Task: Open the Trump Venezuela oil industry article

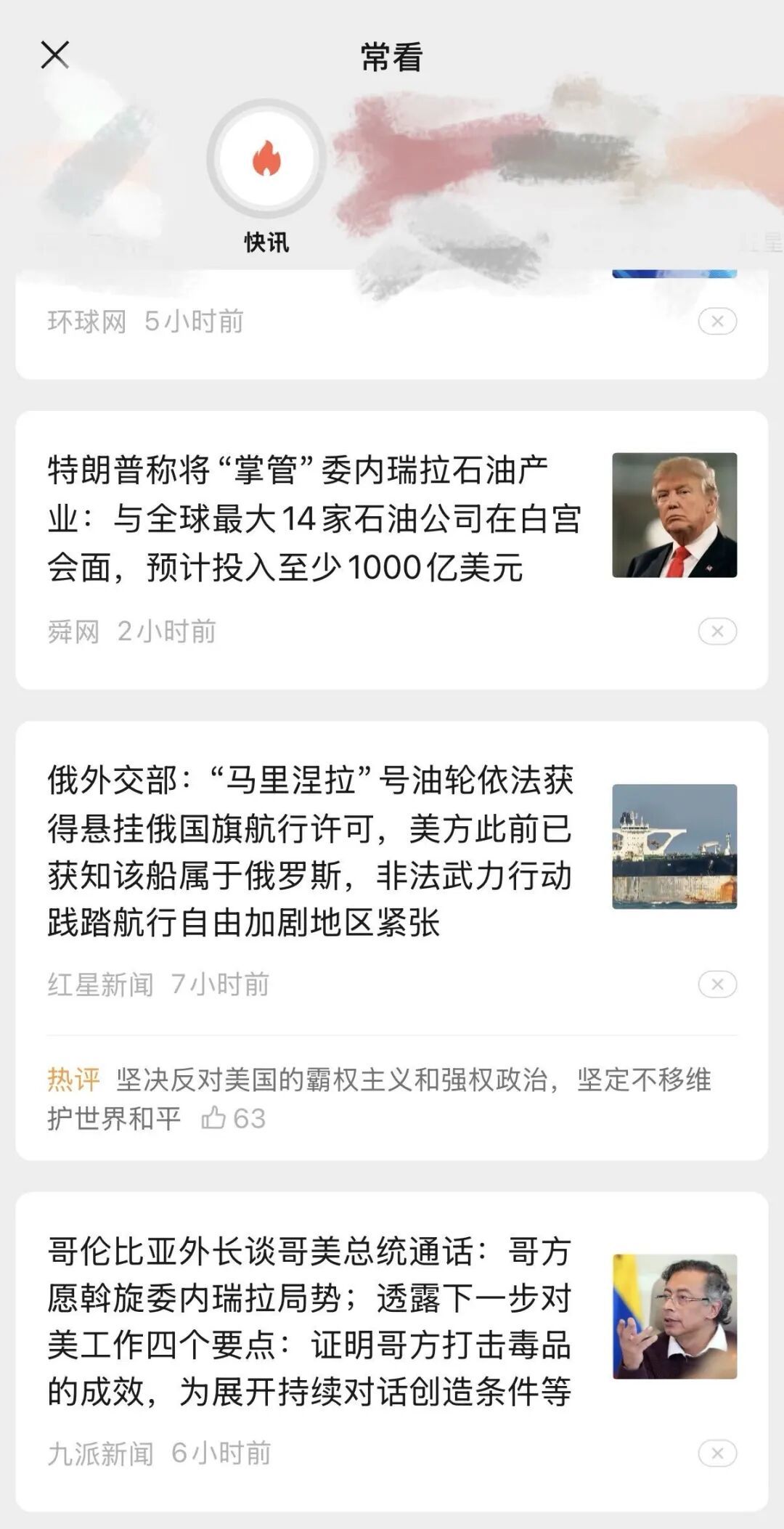Action: [314, 518]
